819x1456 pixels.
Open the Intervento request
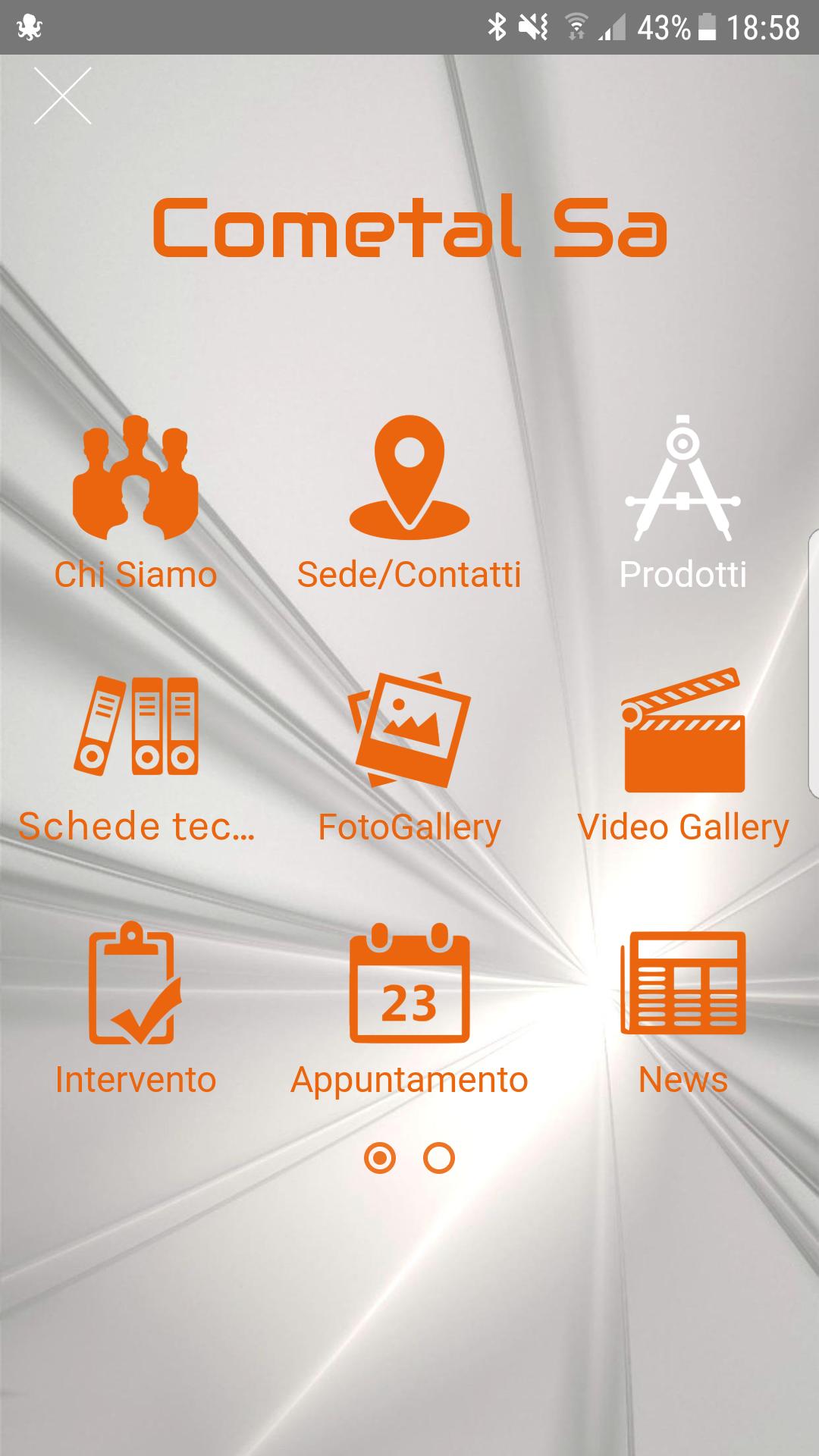pos(136,1009)
